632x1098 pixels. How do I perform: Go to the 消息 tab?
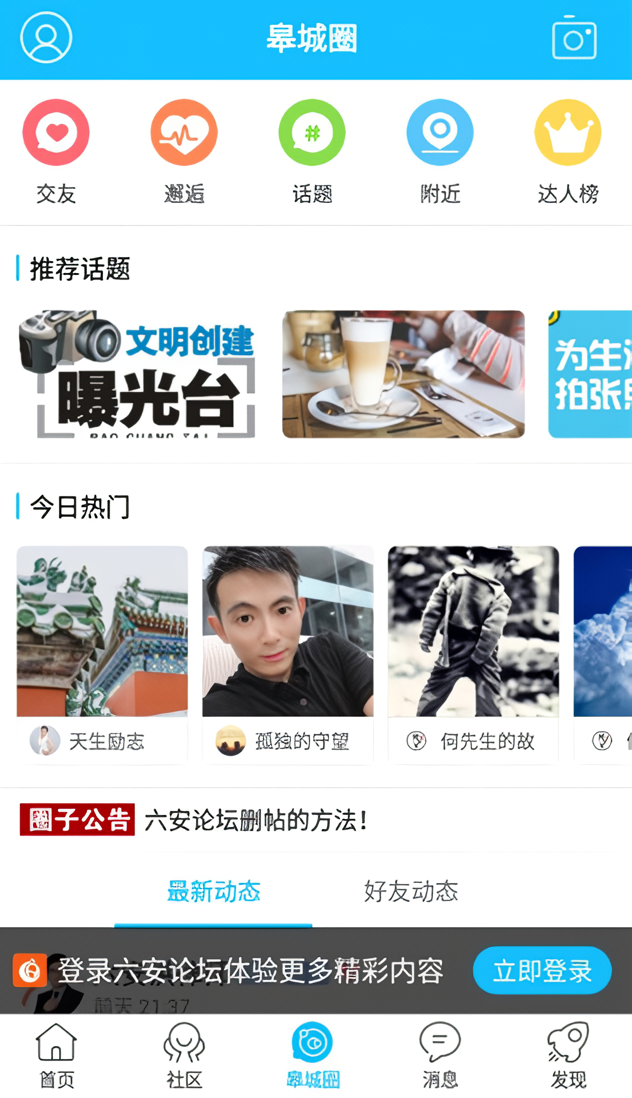(440, 1056)
